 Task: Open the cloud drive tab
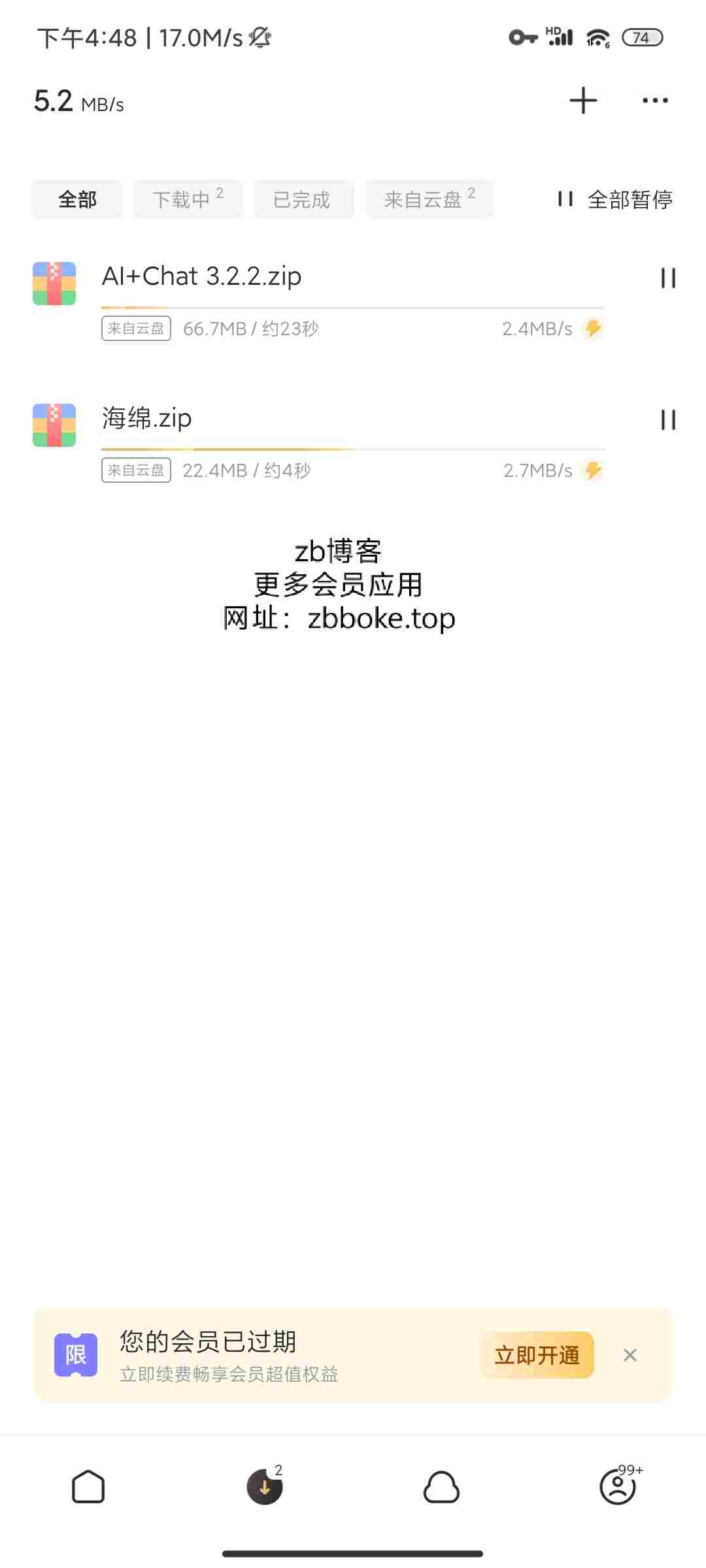click(x=441, y=1487)
